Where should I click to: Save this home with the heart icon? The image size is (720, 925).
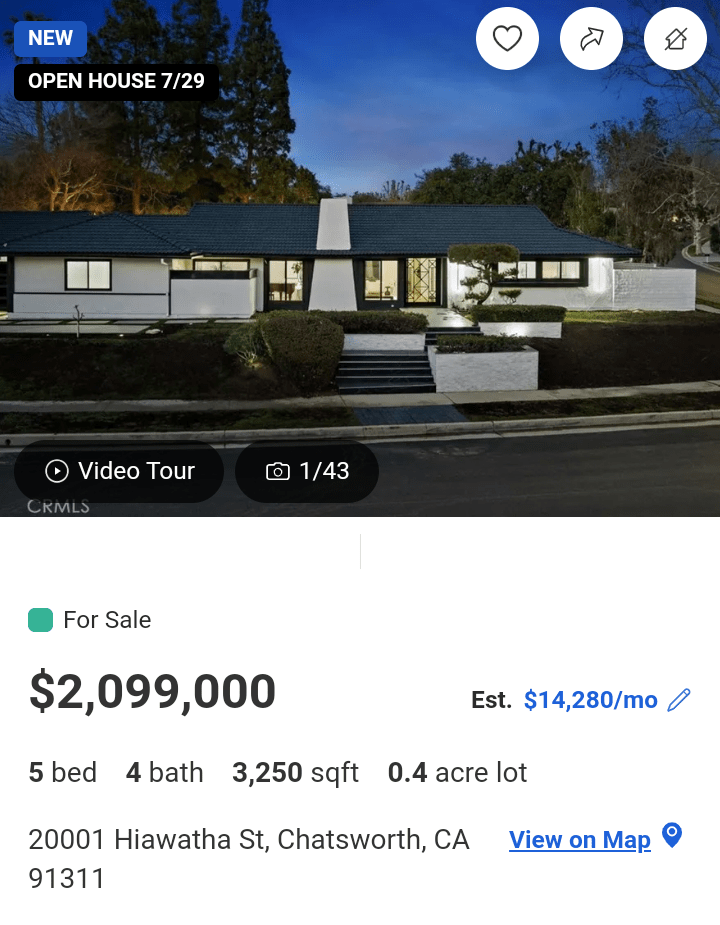coord(507,39)
